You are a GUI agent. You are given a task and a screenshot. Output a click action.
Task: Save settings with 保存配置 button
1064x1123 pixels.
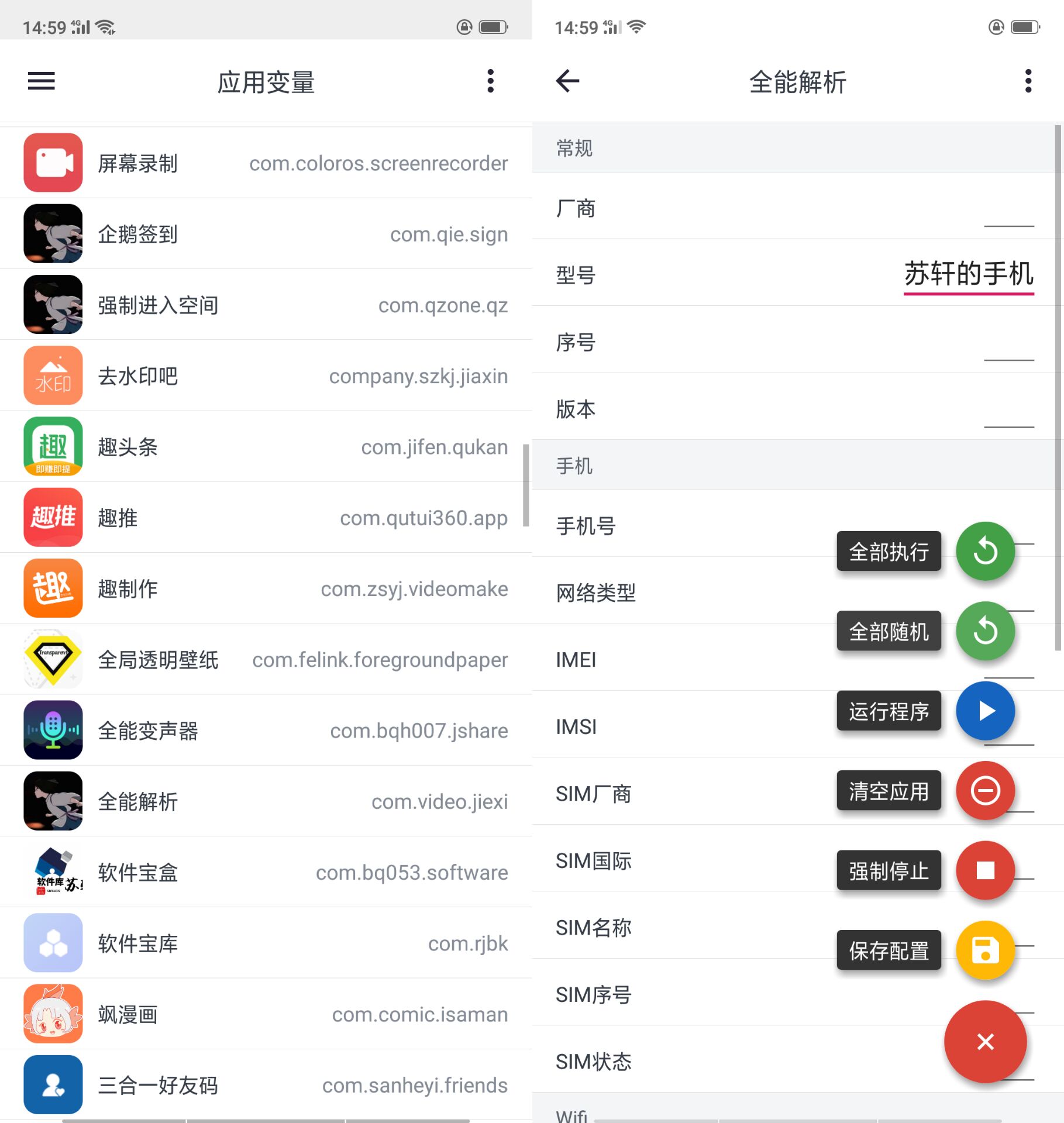985,950
